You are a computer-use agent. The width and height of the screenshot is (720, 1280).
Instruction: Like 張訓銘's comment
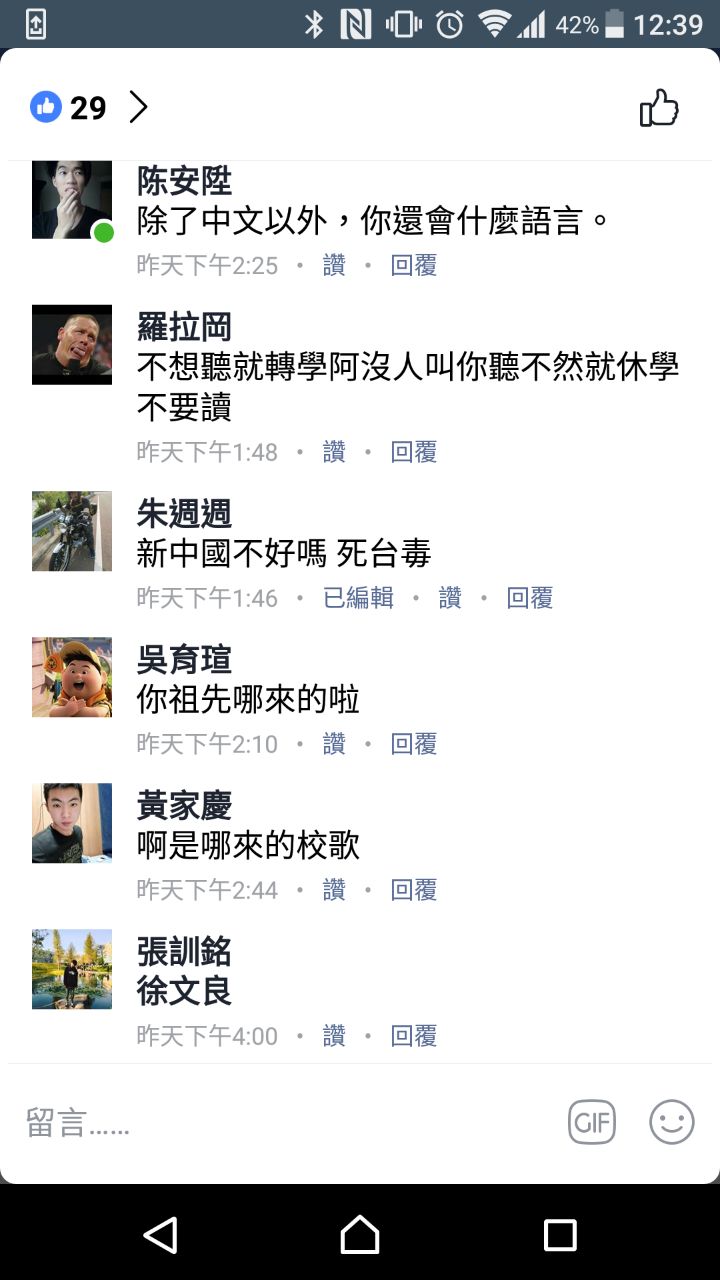pos(334,1036)
